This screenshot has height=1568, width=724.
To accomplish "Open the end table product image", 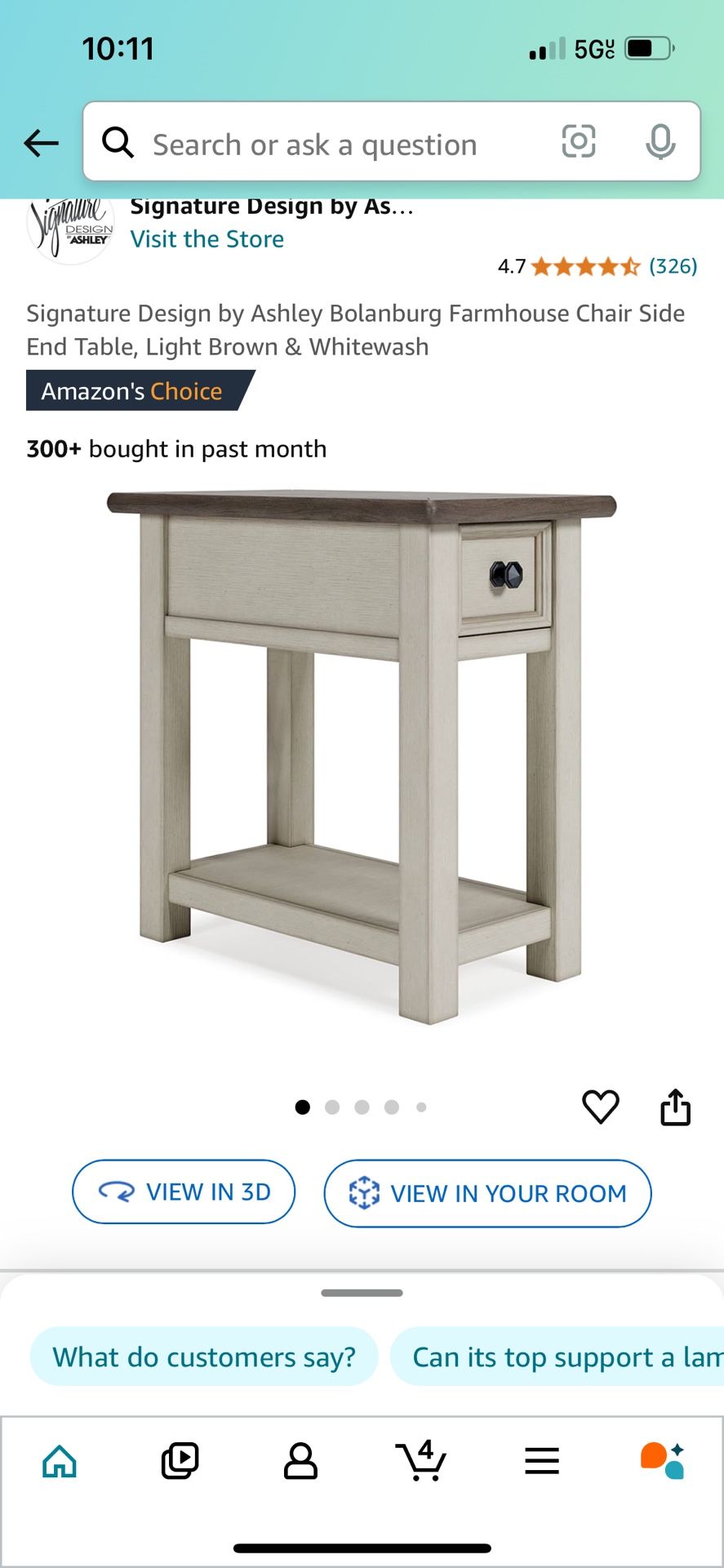I will pos(362,755).
